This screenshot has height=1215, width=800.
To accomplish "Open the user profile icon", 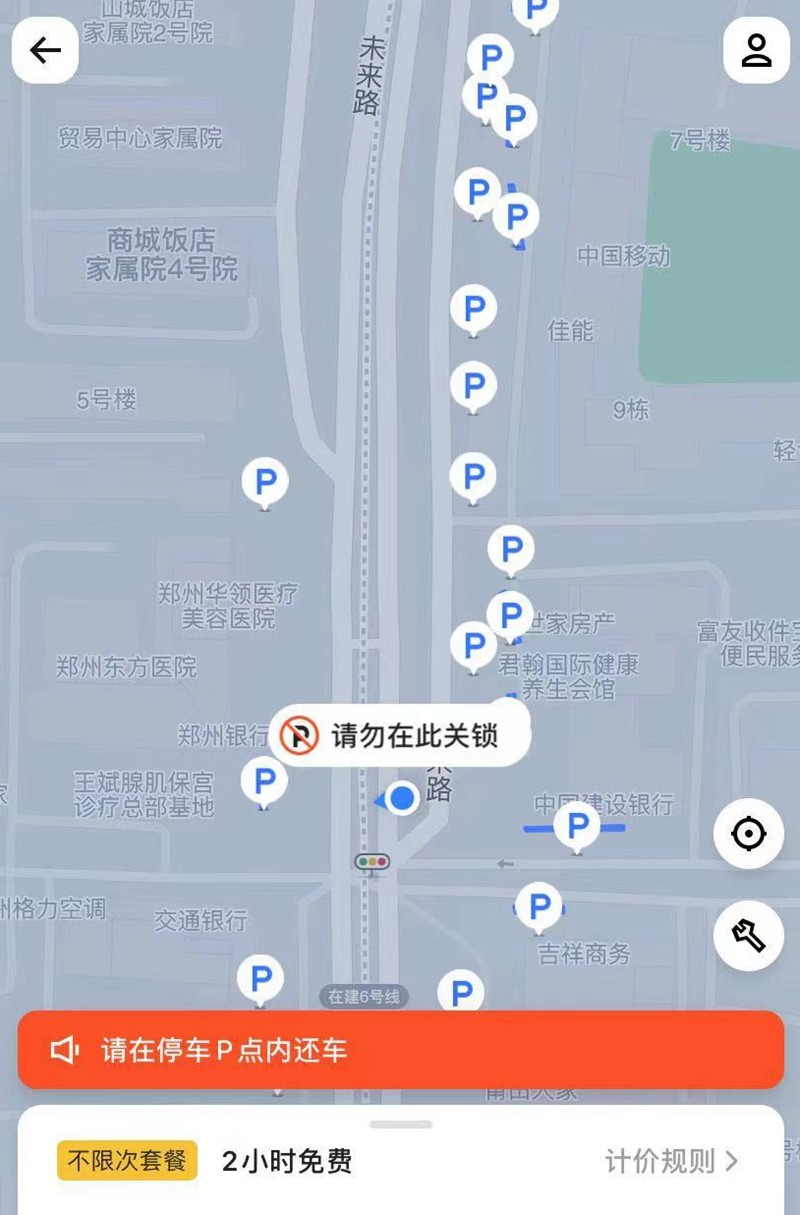I will coord(756,50).
